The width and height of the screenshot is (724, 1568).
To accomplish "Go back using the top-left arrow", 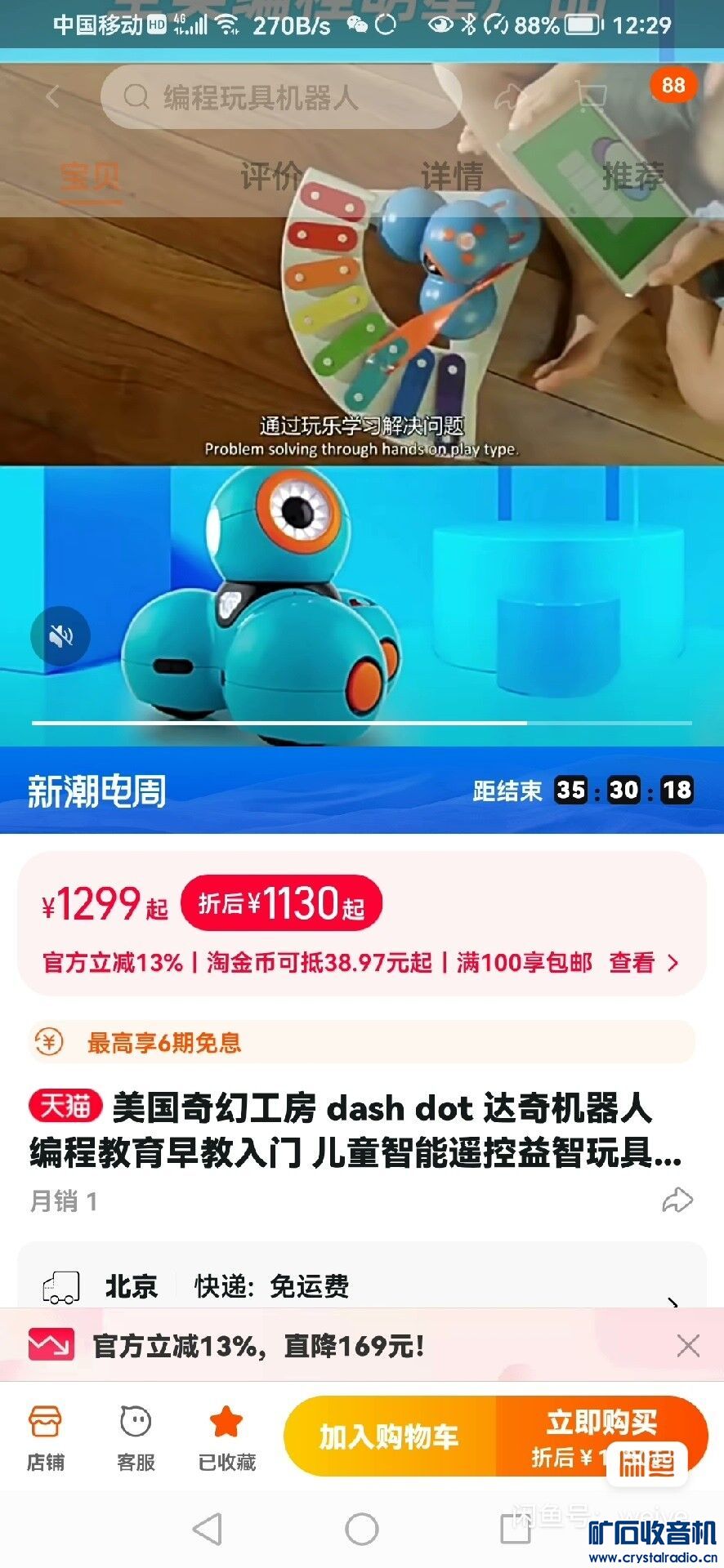I will [53, 97].
